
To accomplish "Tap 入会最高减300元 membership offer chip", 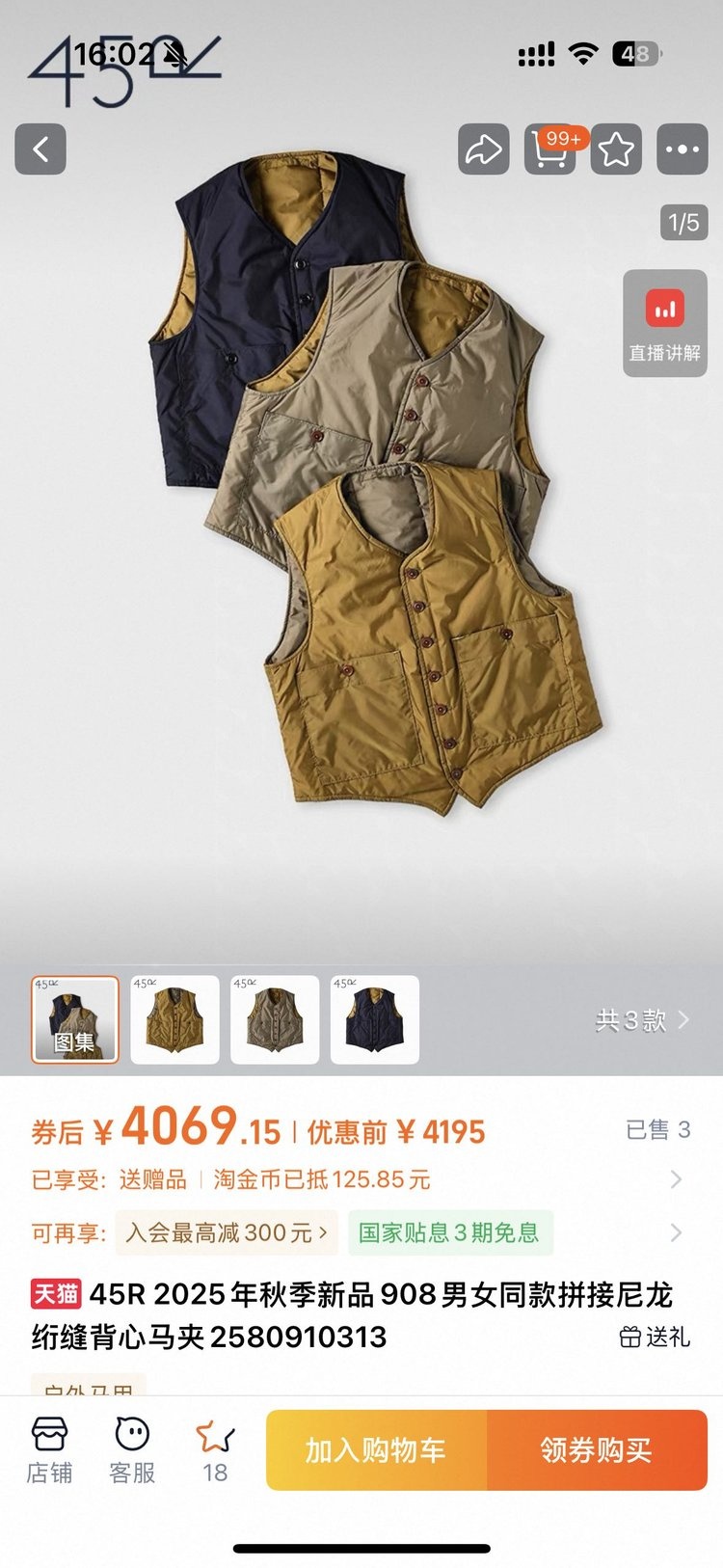I will (226, 1232).
